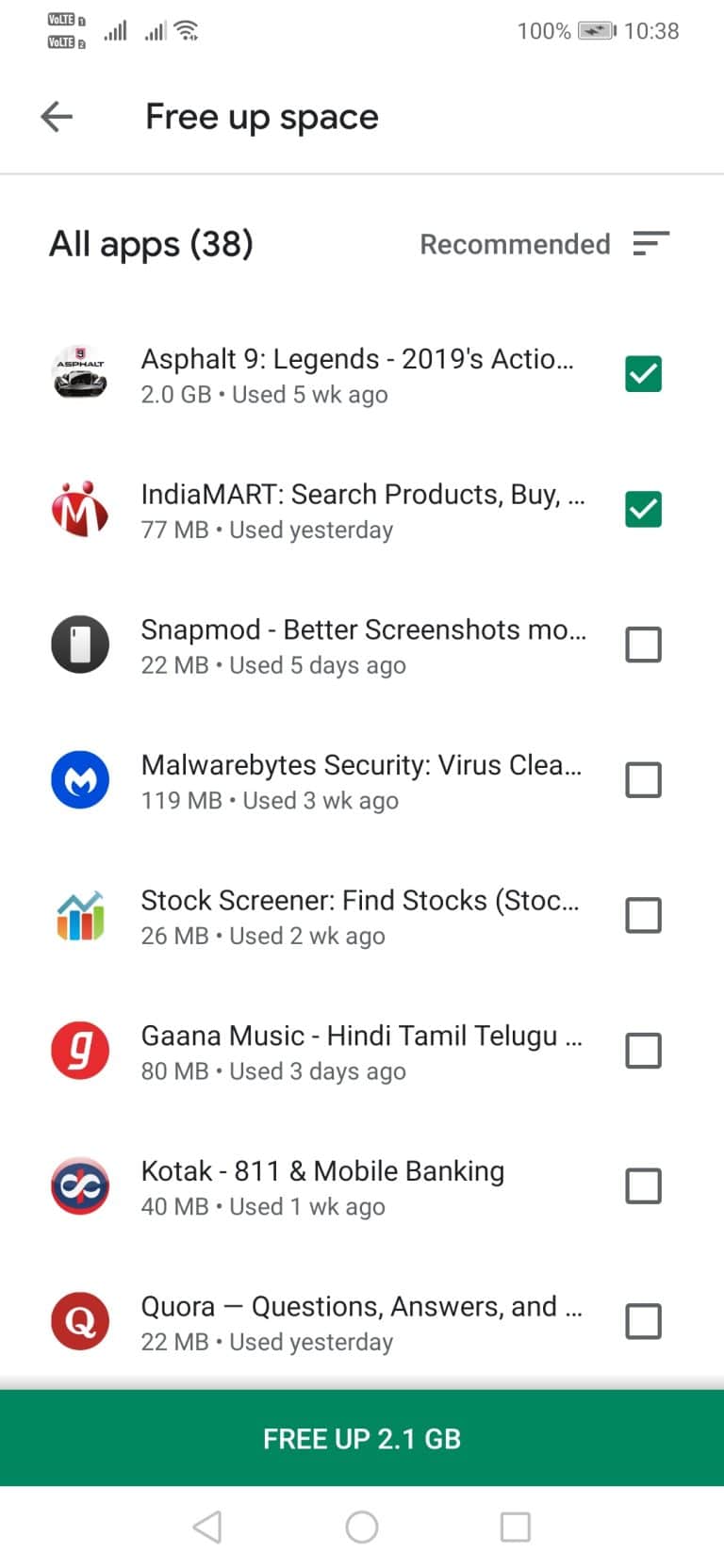Tap the Malwarebytes shield icon
The width and height of the screenshot is (724, 1568).
point(80,779)
